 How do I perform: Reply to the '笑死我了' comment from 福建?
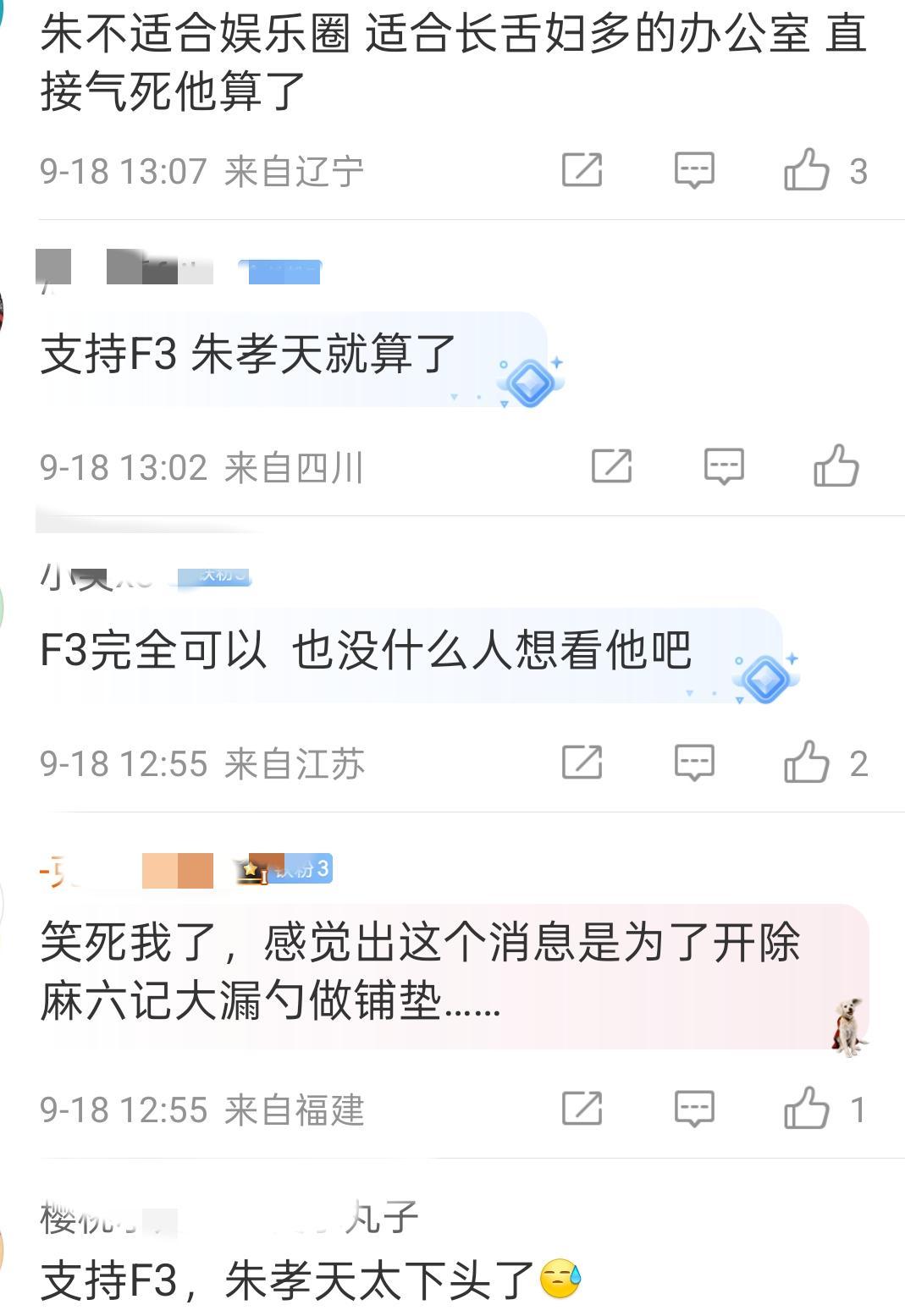click(694, 1109)
